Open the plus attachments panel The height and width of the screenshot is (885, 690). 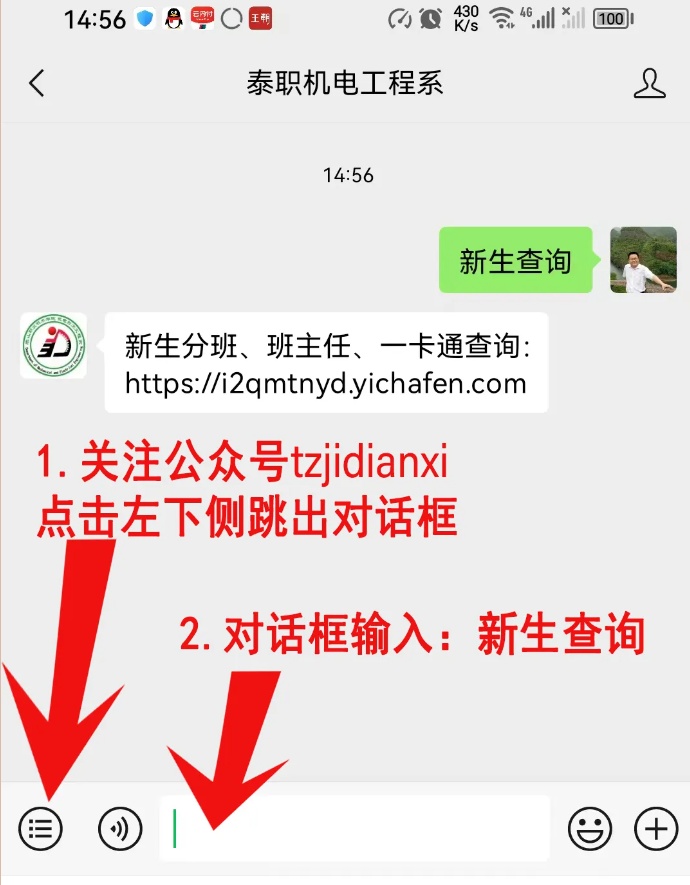(x=656, y=828)
